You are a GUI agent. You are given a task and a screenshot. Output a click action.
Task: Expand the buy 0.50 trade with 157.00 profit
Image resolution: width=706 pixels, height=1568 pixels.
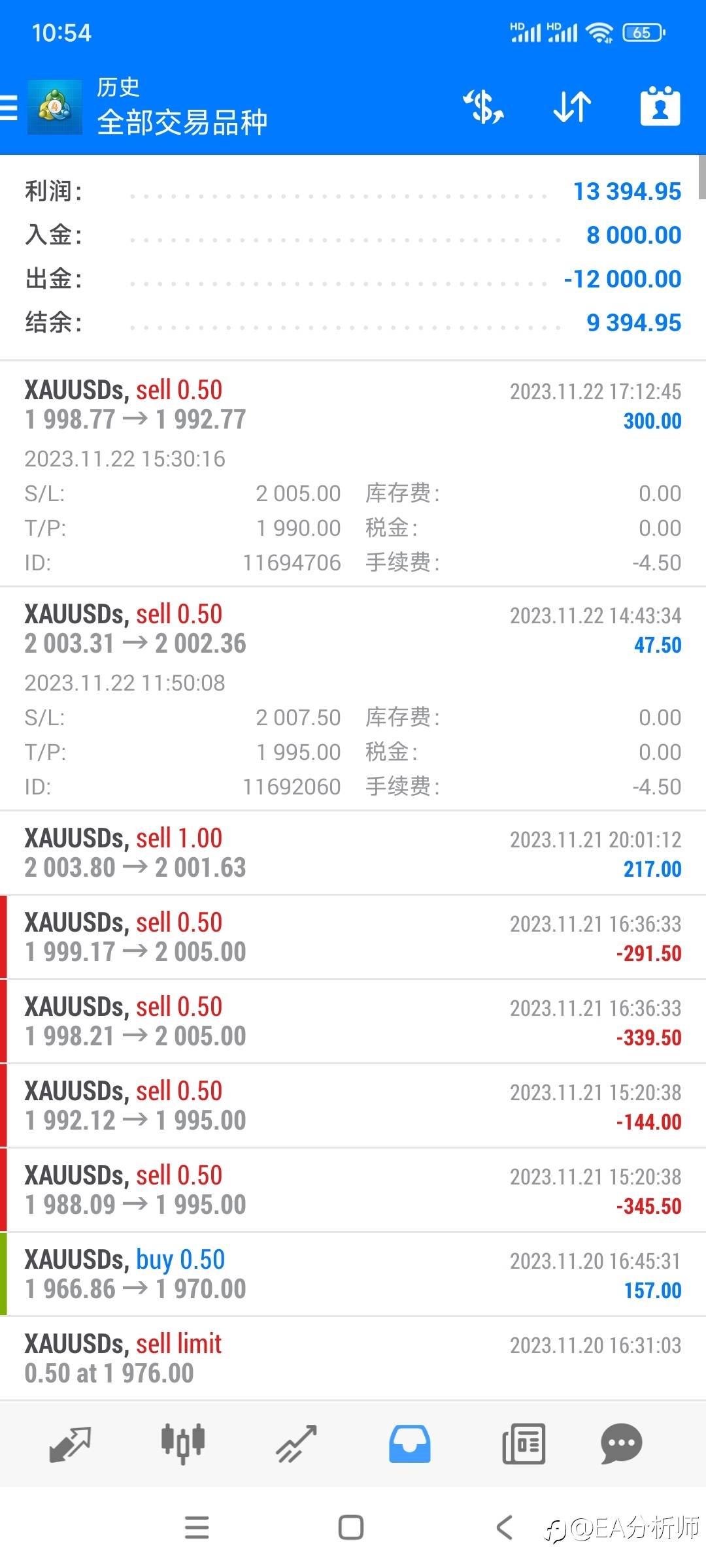[353, 1274]
